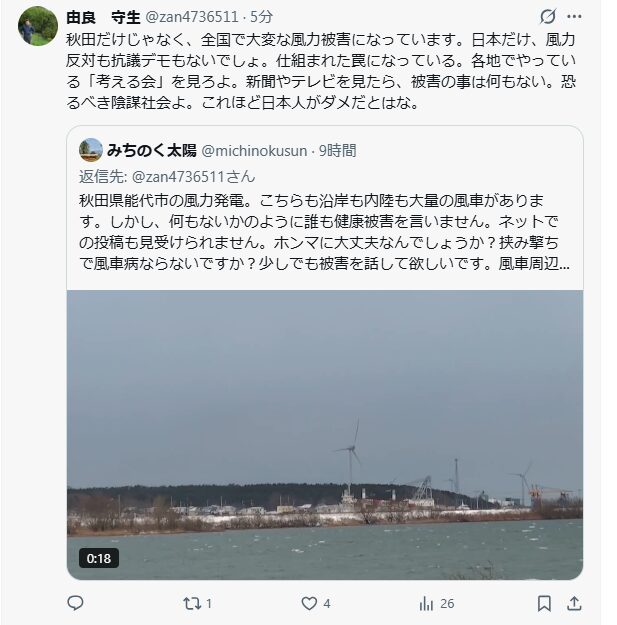Viewport: 617px width, 625px height.
Task: Share this post
Action: [574, 603]
